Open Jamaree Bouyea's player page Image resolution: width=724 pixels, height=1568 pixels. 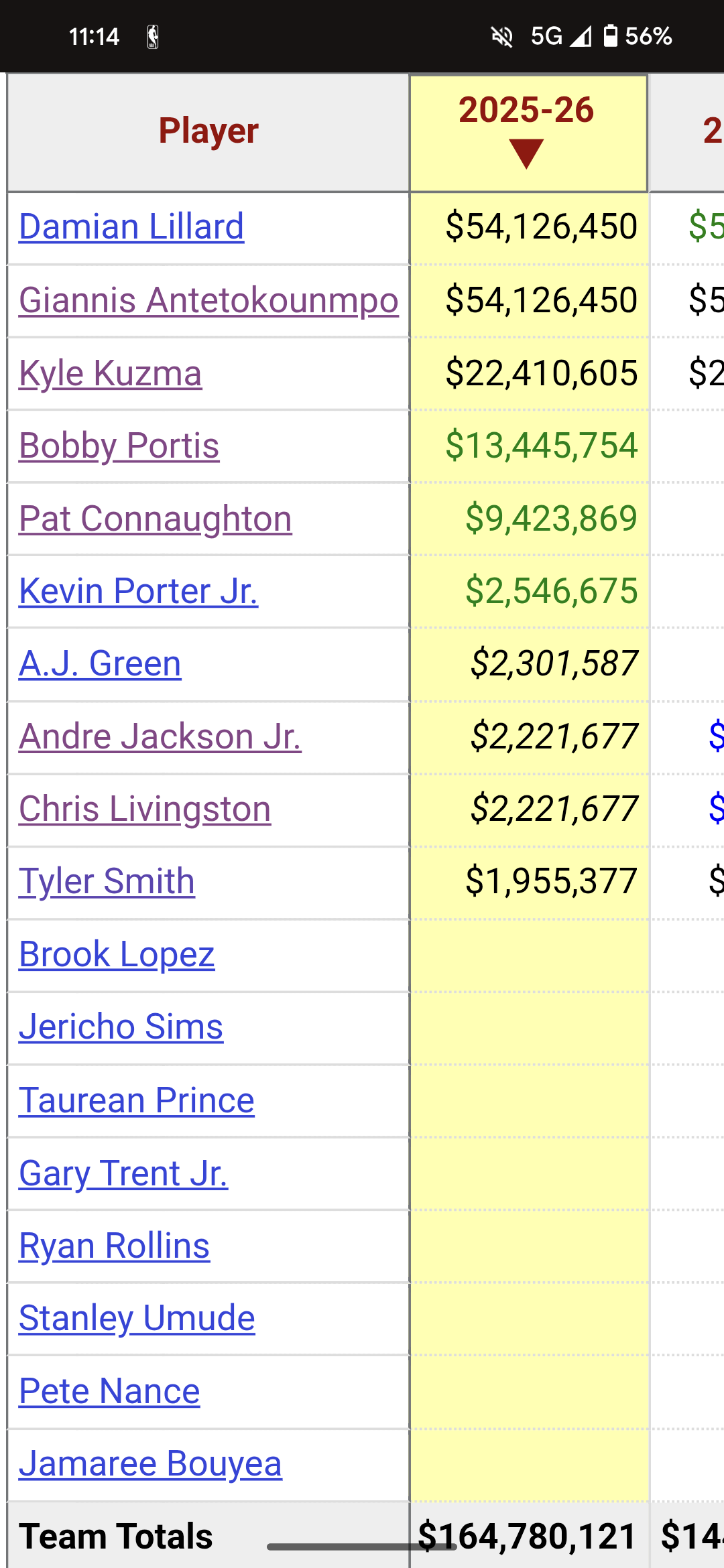(150, 1463)
